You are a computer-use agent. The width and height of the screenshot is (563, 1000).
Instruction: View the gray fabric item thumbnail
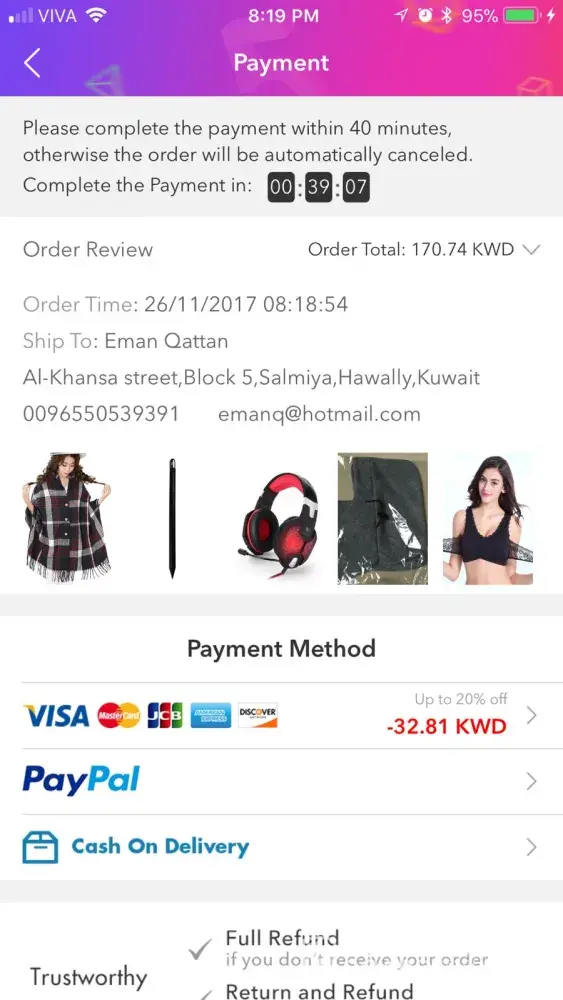pyautogui.click(x=383, y=518)
